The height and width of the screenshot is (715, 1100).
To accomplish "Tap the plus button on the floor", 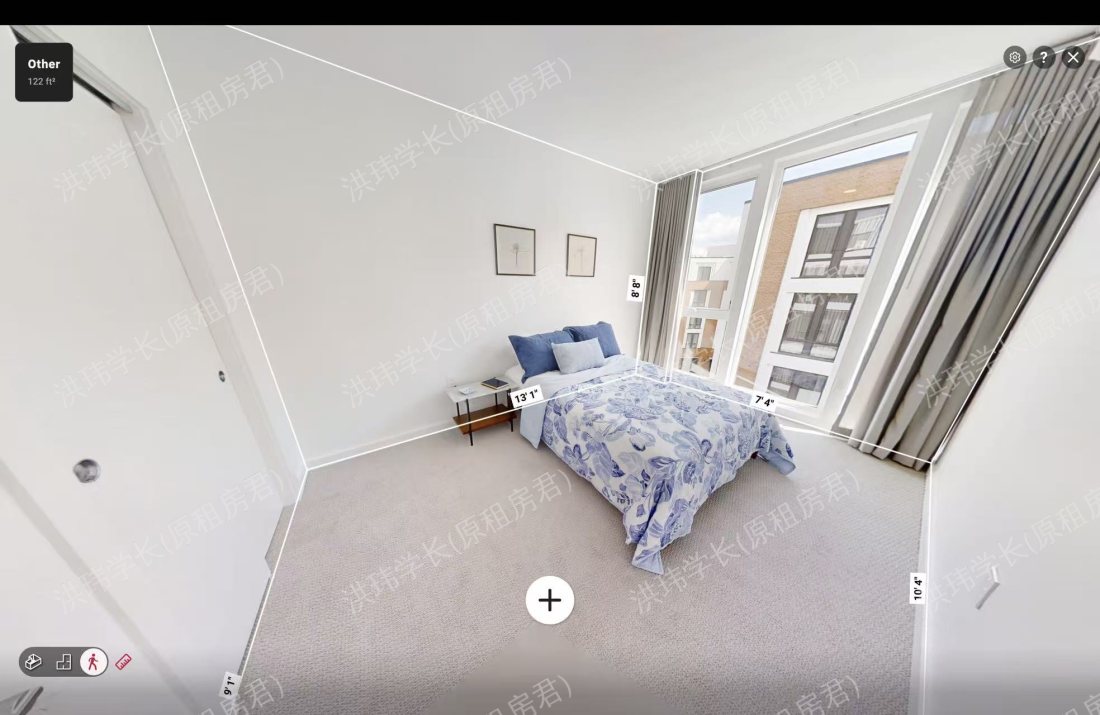I will coord(550,600).
